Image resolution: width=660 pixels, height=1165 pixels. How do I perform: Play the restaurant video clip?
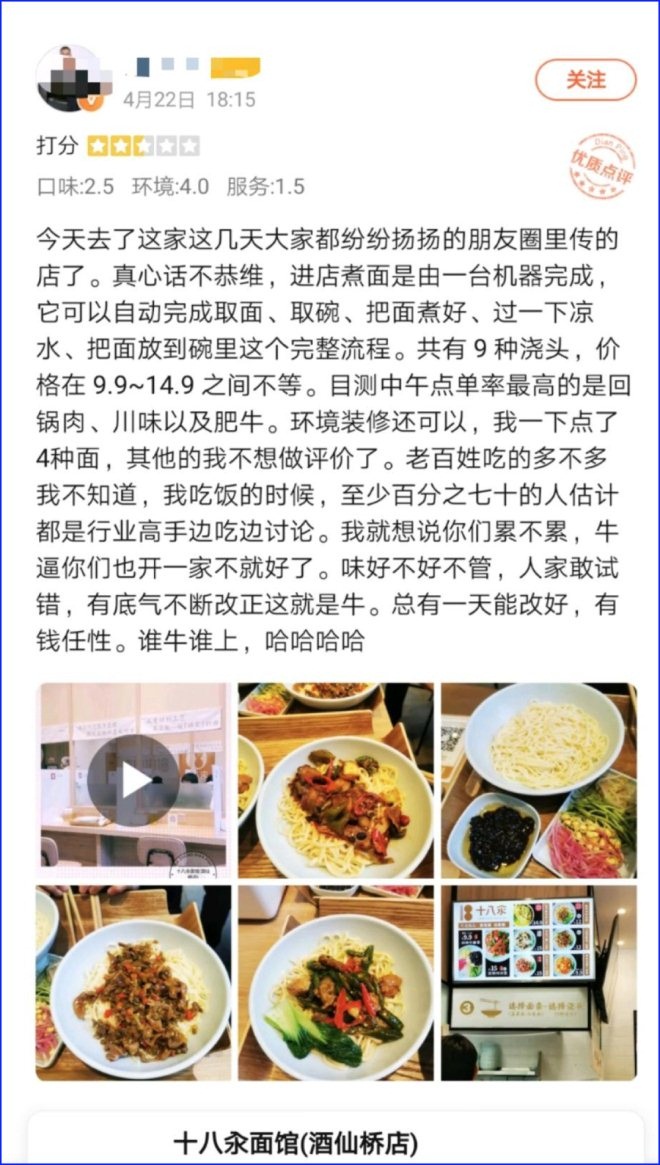tap(134, 780)
